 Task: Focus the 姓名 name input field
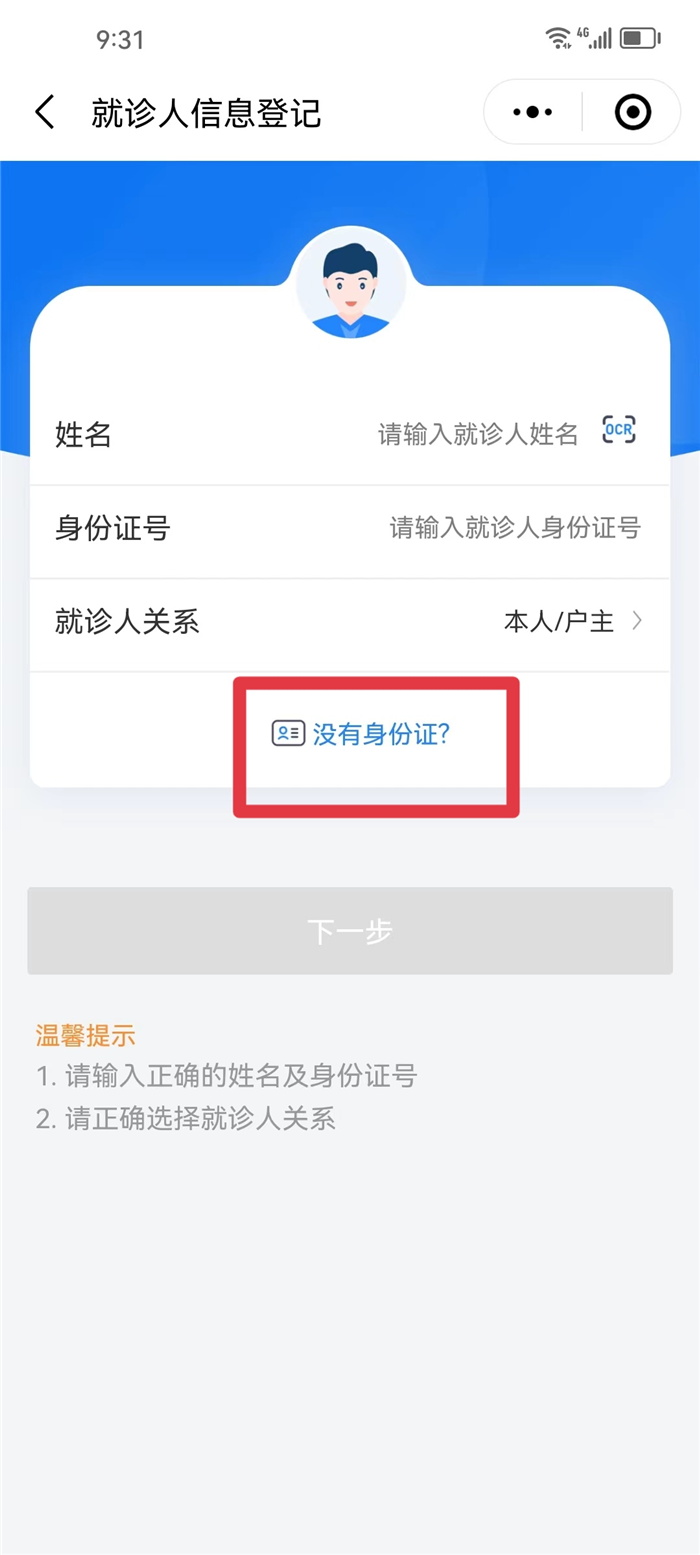[478, 434]
